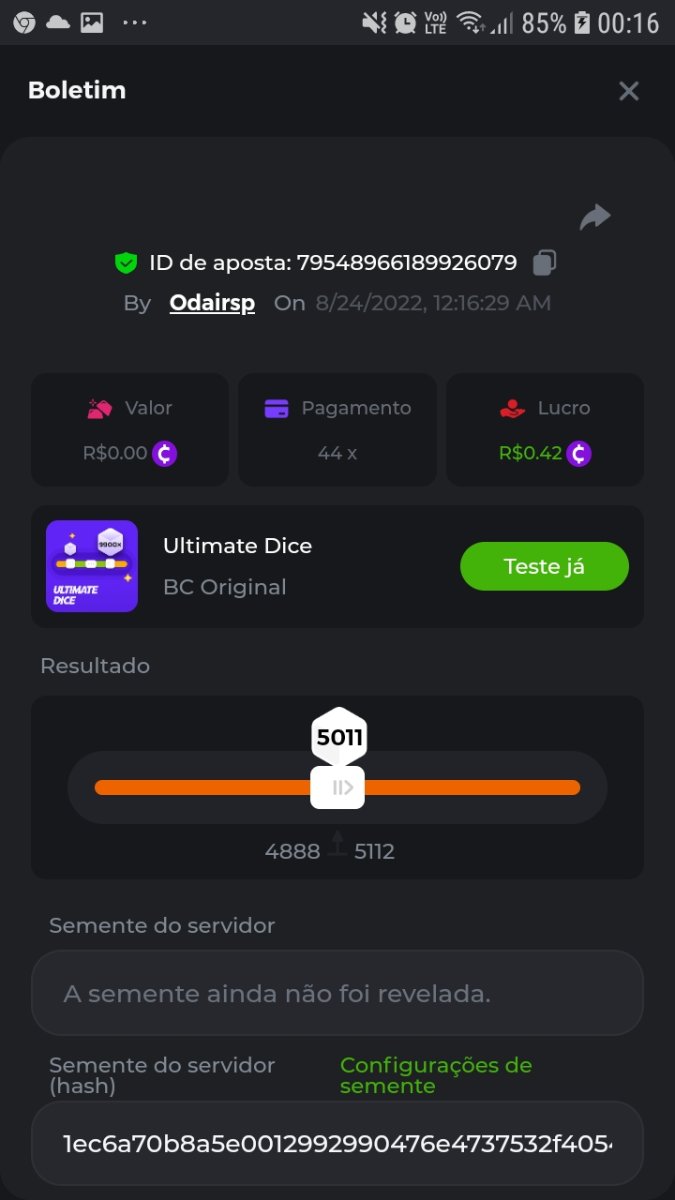Tap the server seed hash field
The width and height of the screenshot is (675, 1200).
337,1143
